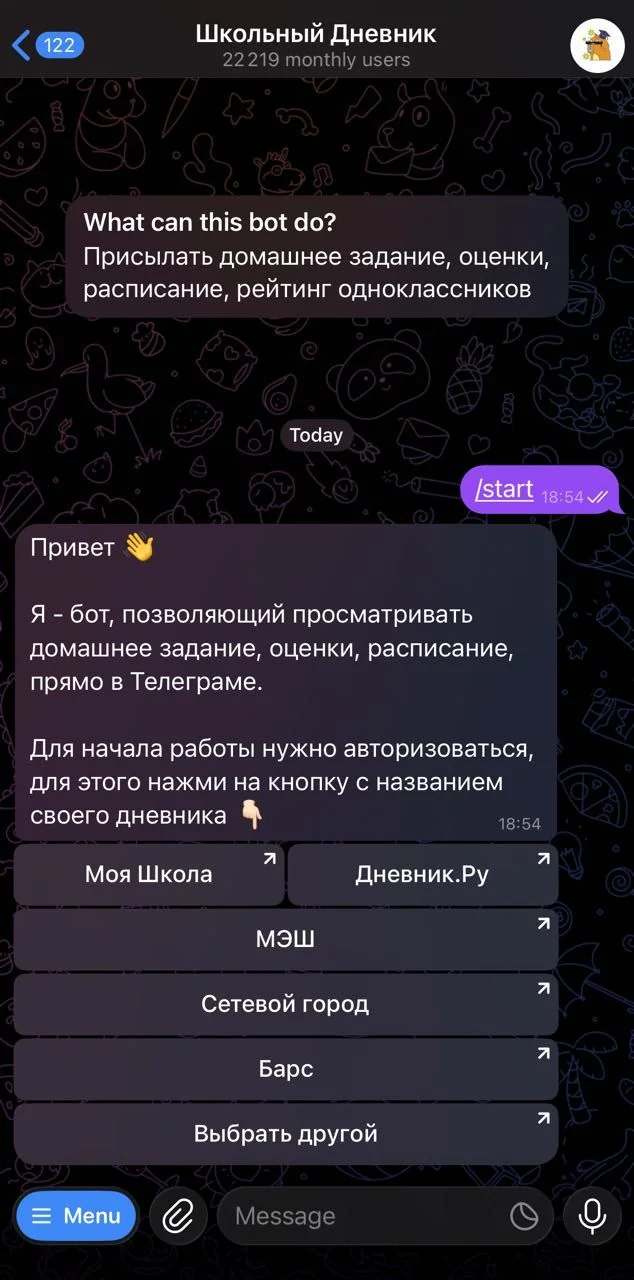Attach a file with the paperclip
This screenshot has height=1280, width=634.
tap(178, 1216)
